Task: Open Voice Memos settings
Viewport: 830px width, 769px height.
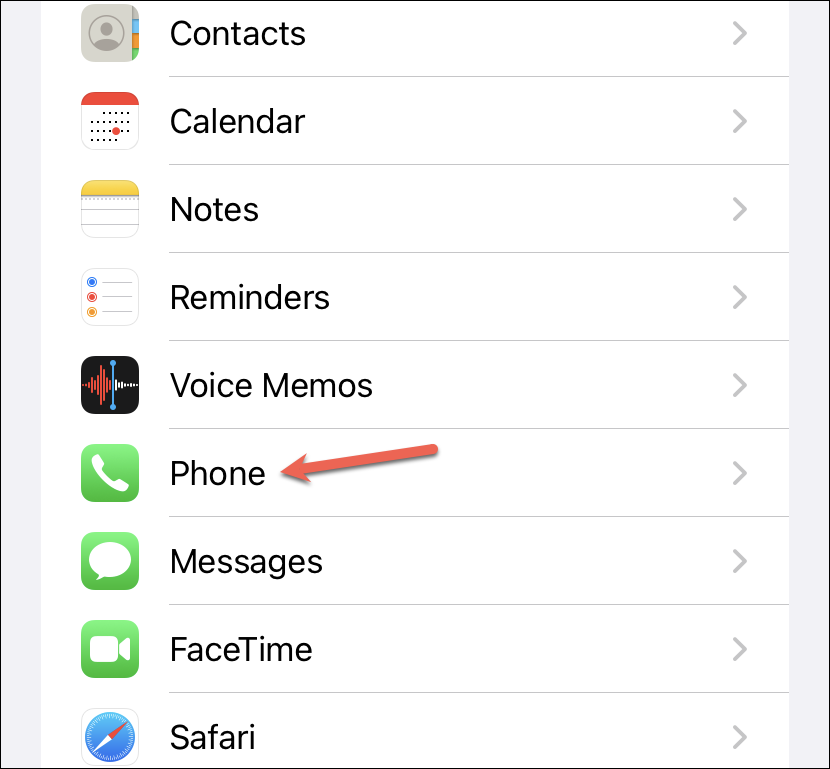Action: (271, 386)
